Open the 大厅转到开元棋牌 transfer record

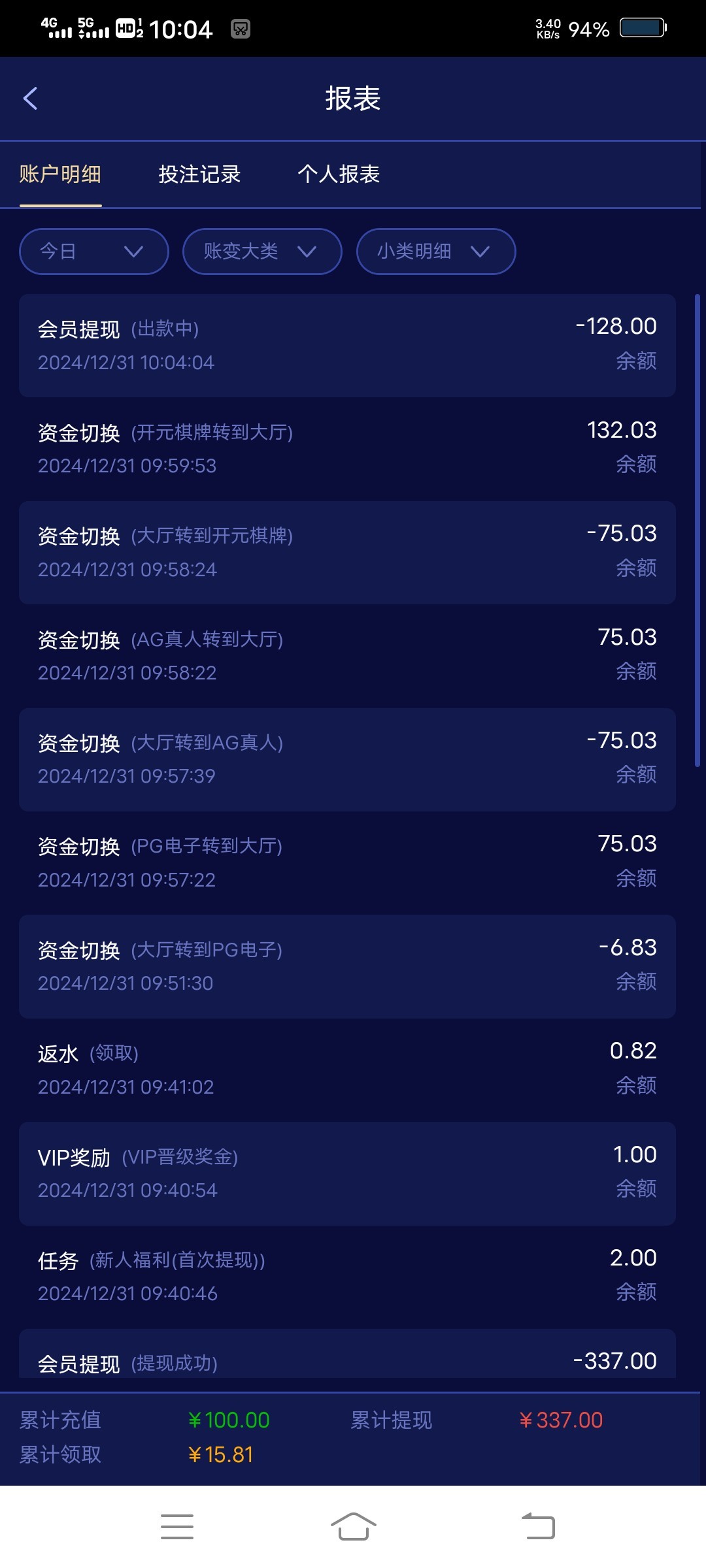coord(347,553)
